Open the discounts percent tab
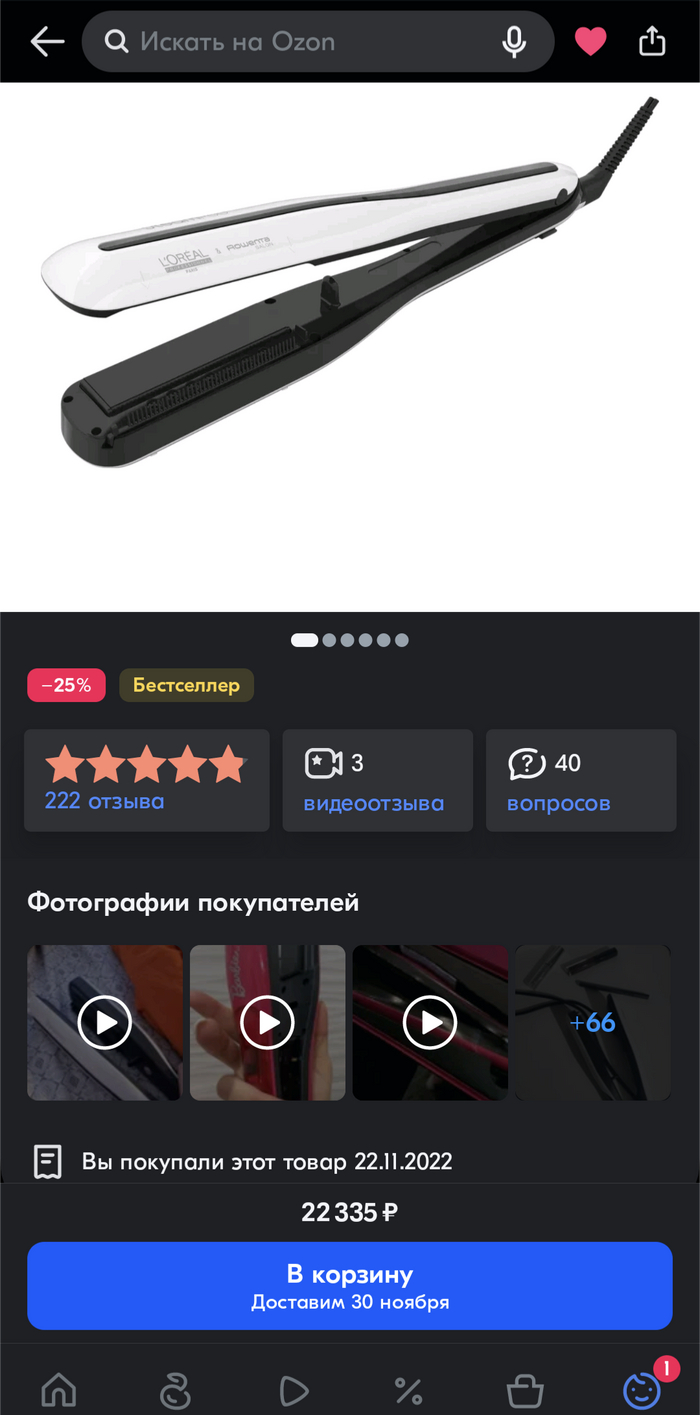The height and width of the screenshot is (1415, 700). pos(408,1390)
